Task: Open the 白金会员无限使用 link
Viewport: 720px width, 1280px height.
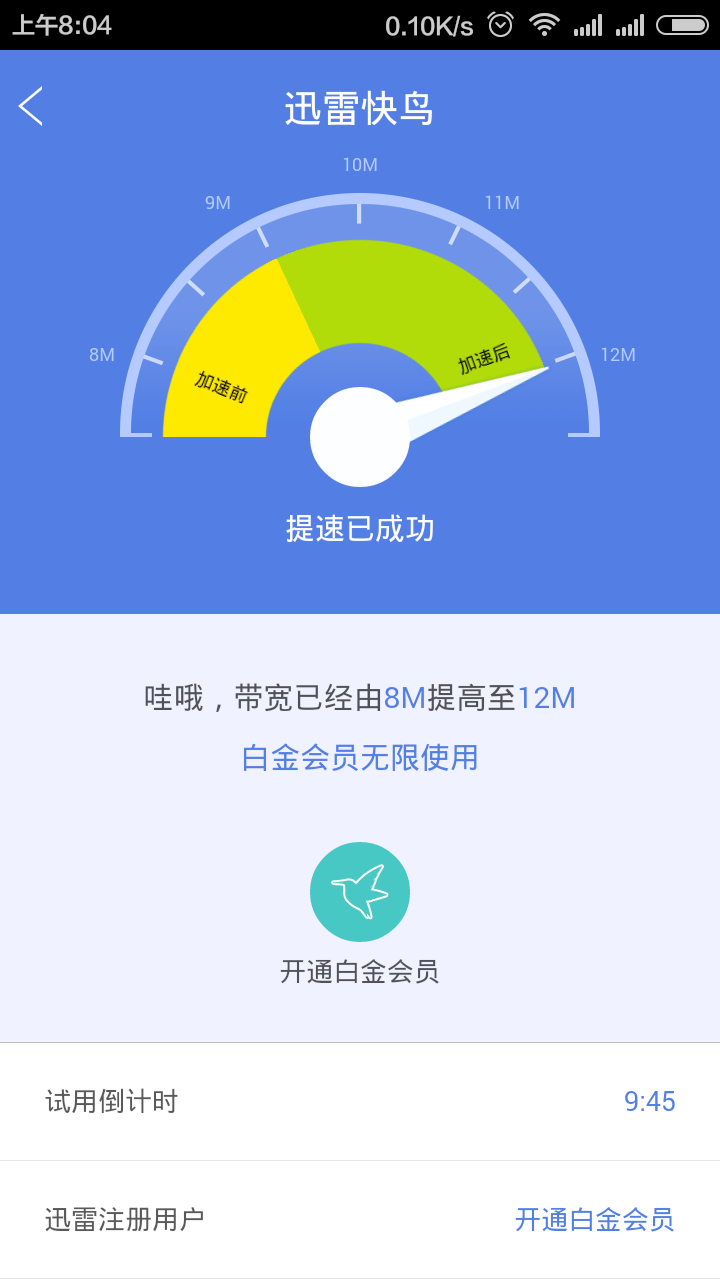Action: pyautogui.click(x=360, y=757)
